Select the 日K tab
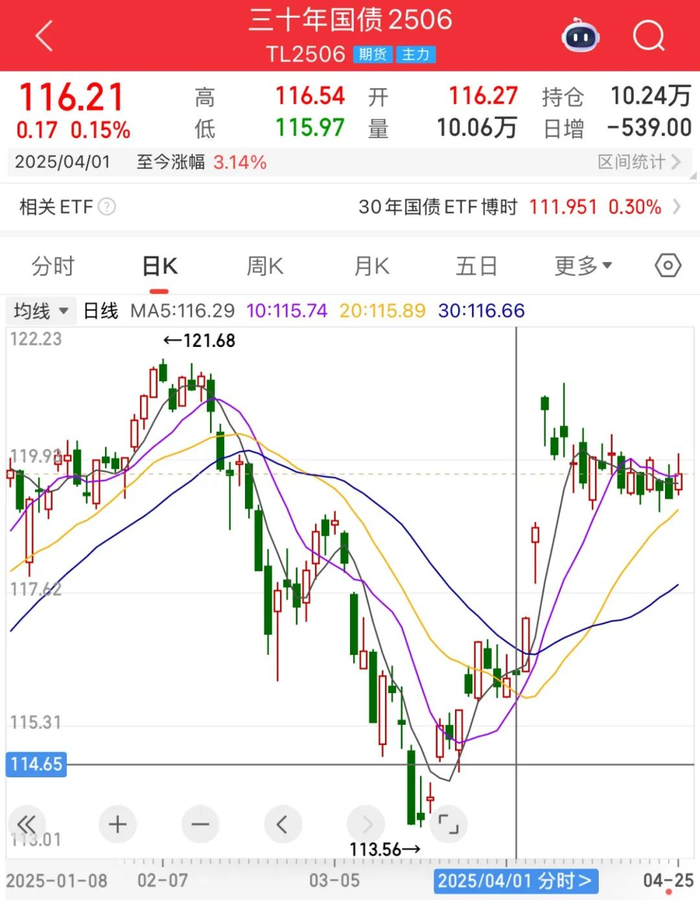The height and width of the screenshot is (900, 700). coord(159,266)
